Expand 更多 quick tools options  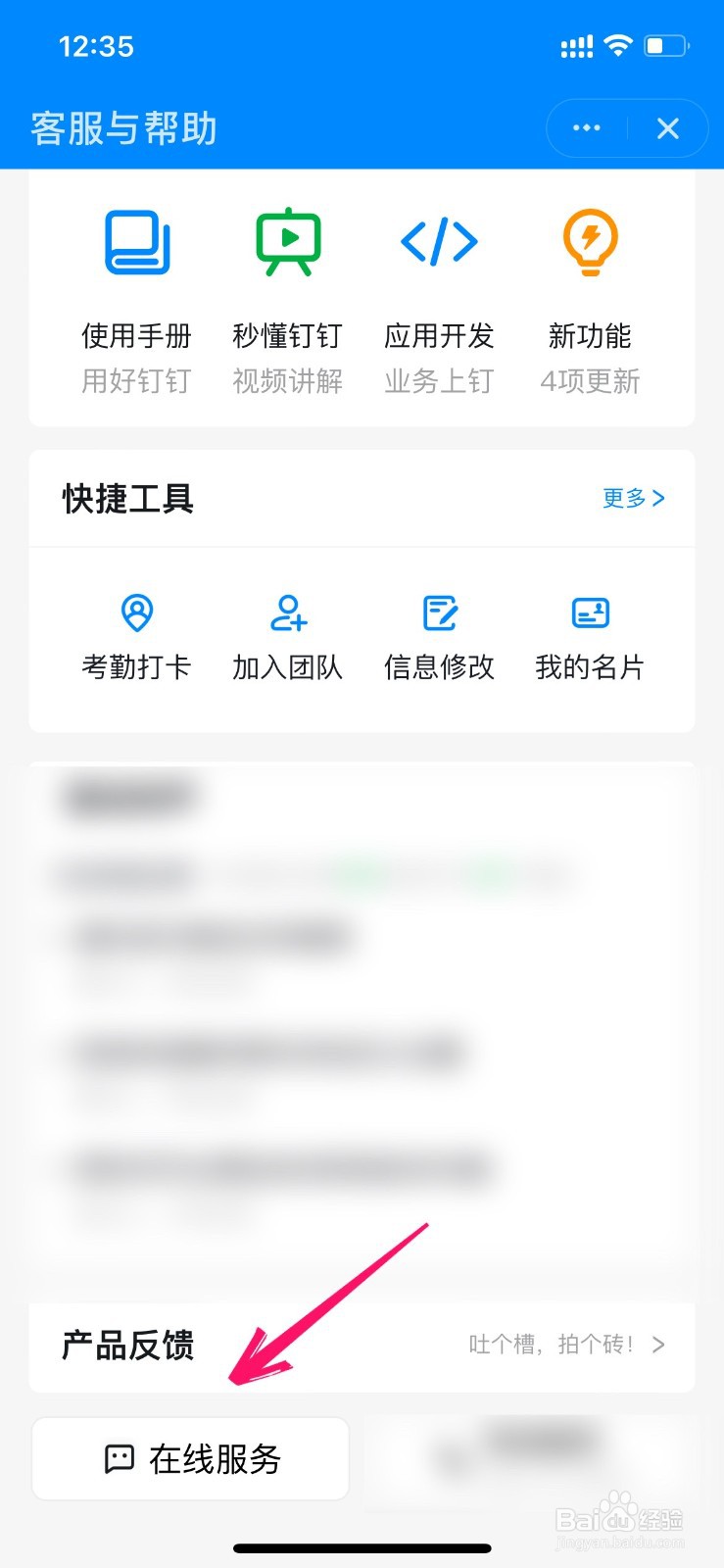tap(632, 499)
